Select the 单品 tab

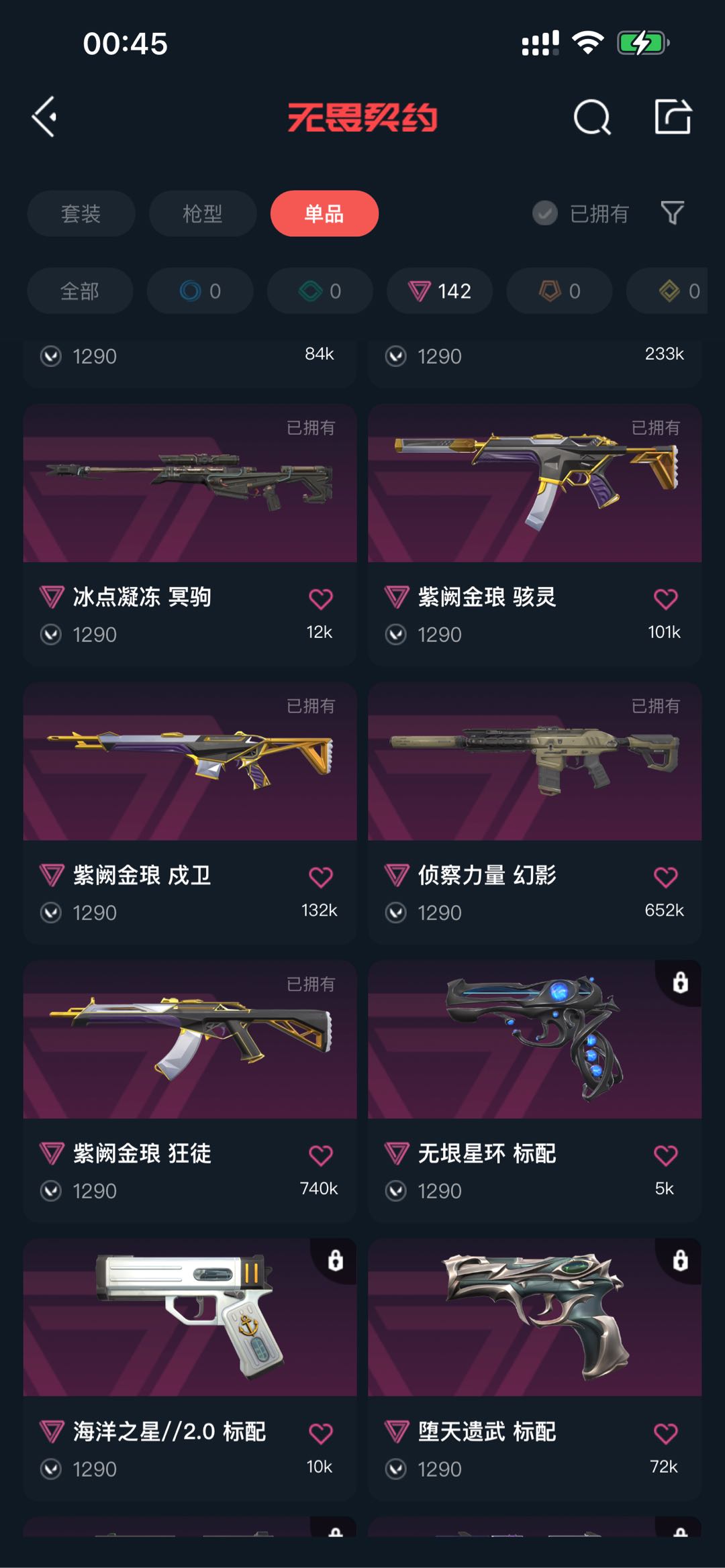pyautogui.click(x=324, y=213)
